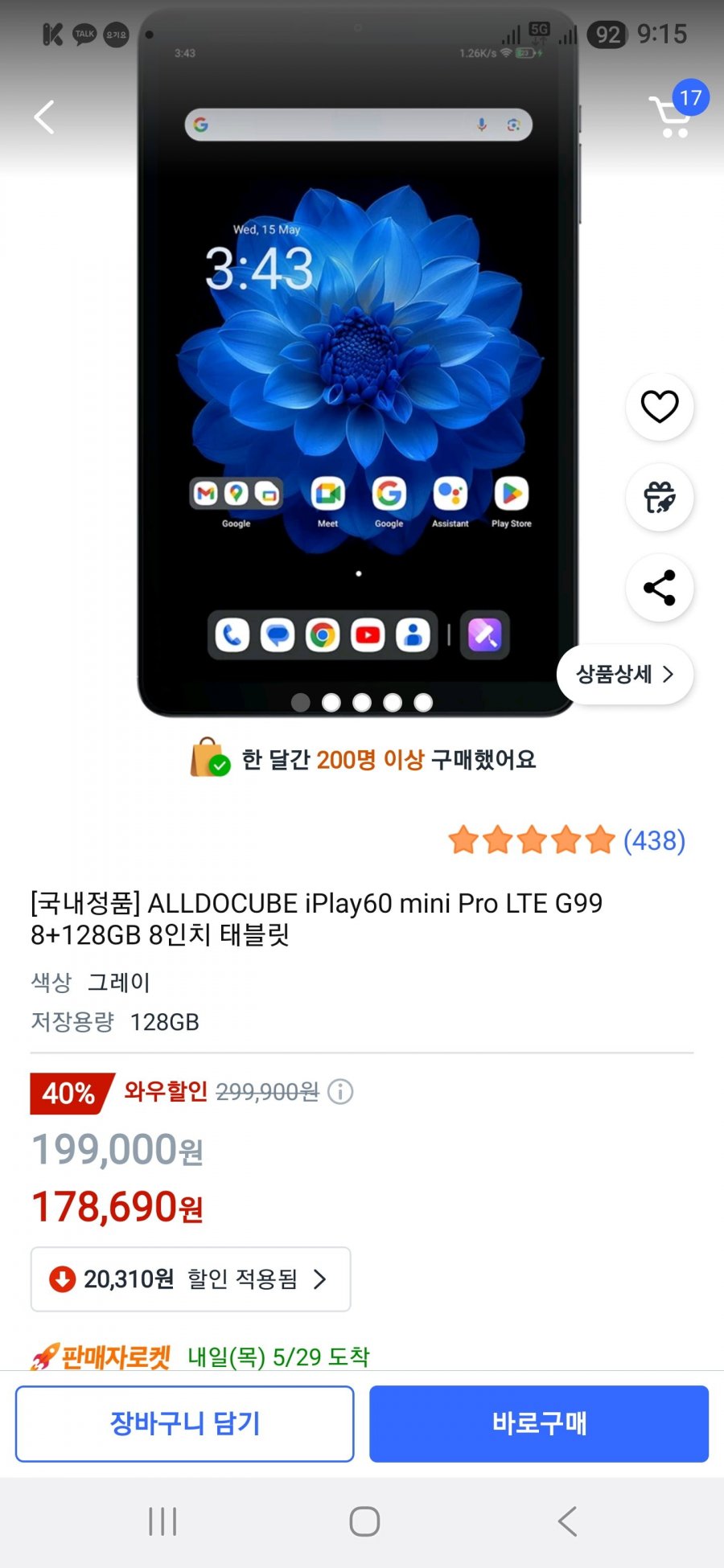Go back using the top-left arrow

pyautogui.click(x=44, y=117)
